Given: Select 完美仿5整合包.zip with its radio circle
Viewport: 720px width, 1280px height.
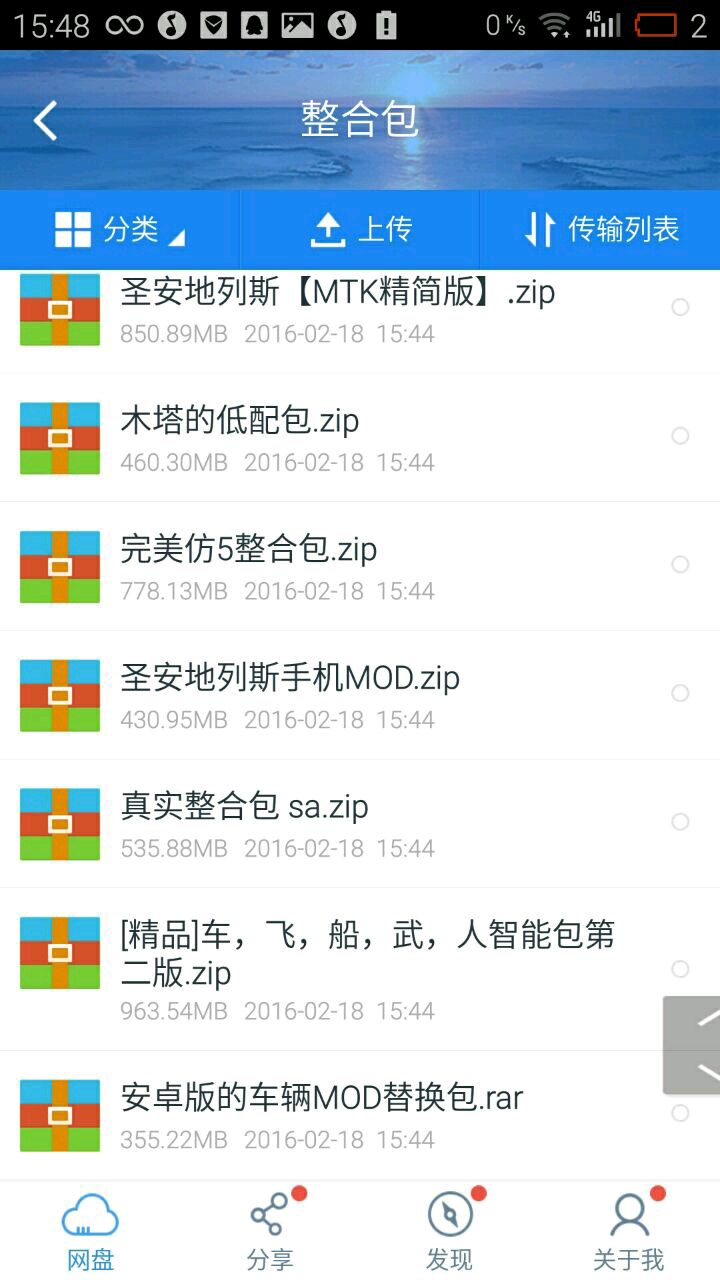Looking at the screenshot, I should pos(680,565).
